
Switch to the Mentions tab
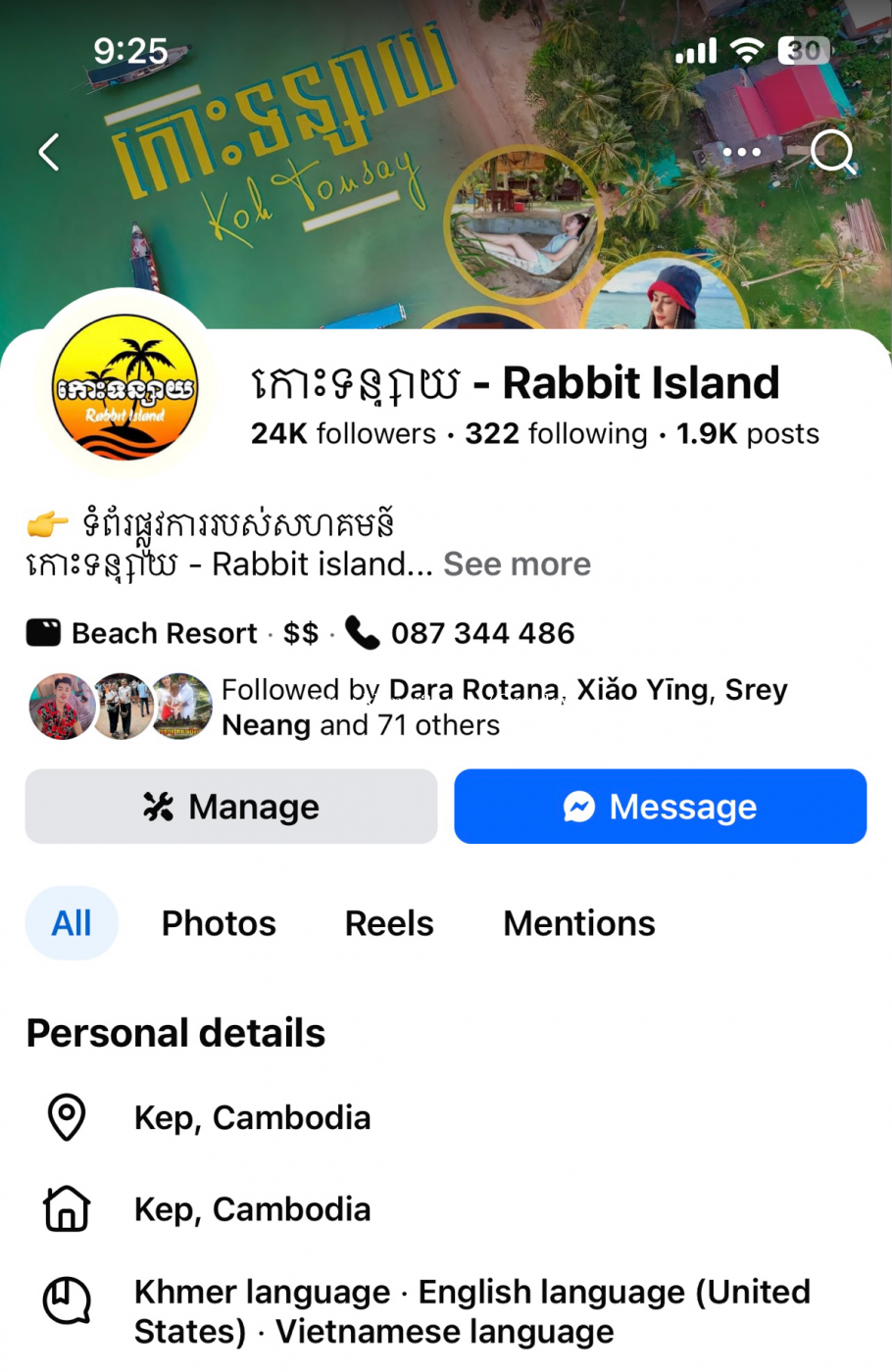pos(579,923)
